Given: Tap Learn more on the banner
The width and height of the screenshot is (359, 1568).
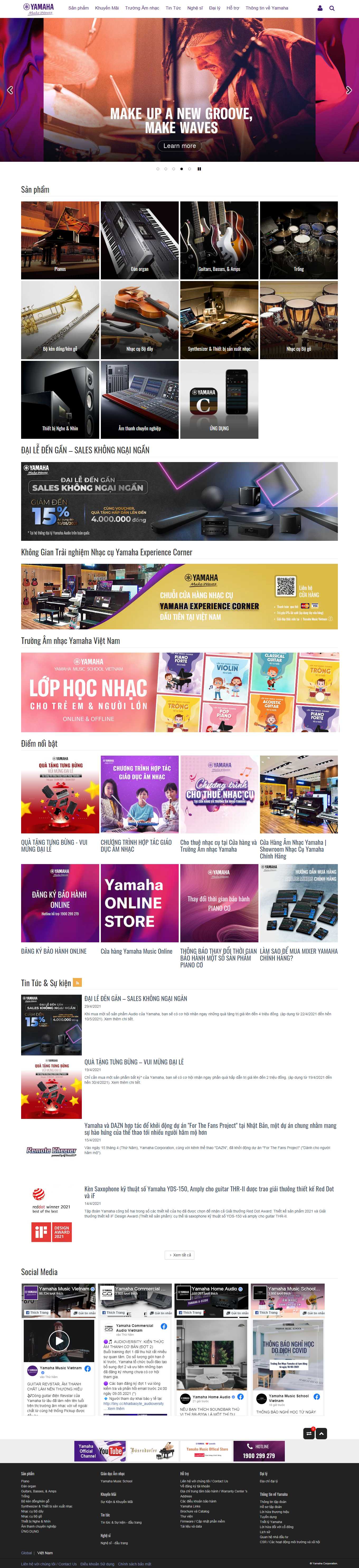Looking at the screenshot, I should [x=179, y=146].
